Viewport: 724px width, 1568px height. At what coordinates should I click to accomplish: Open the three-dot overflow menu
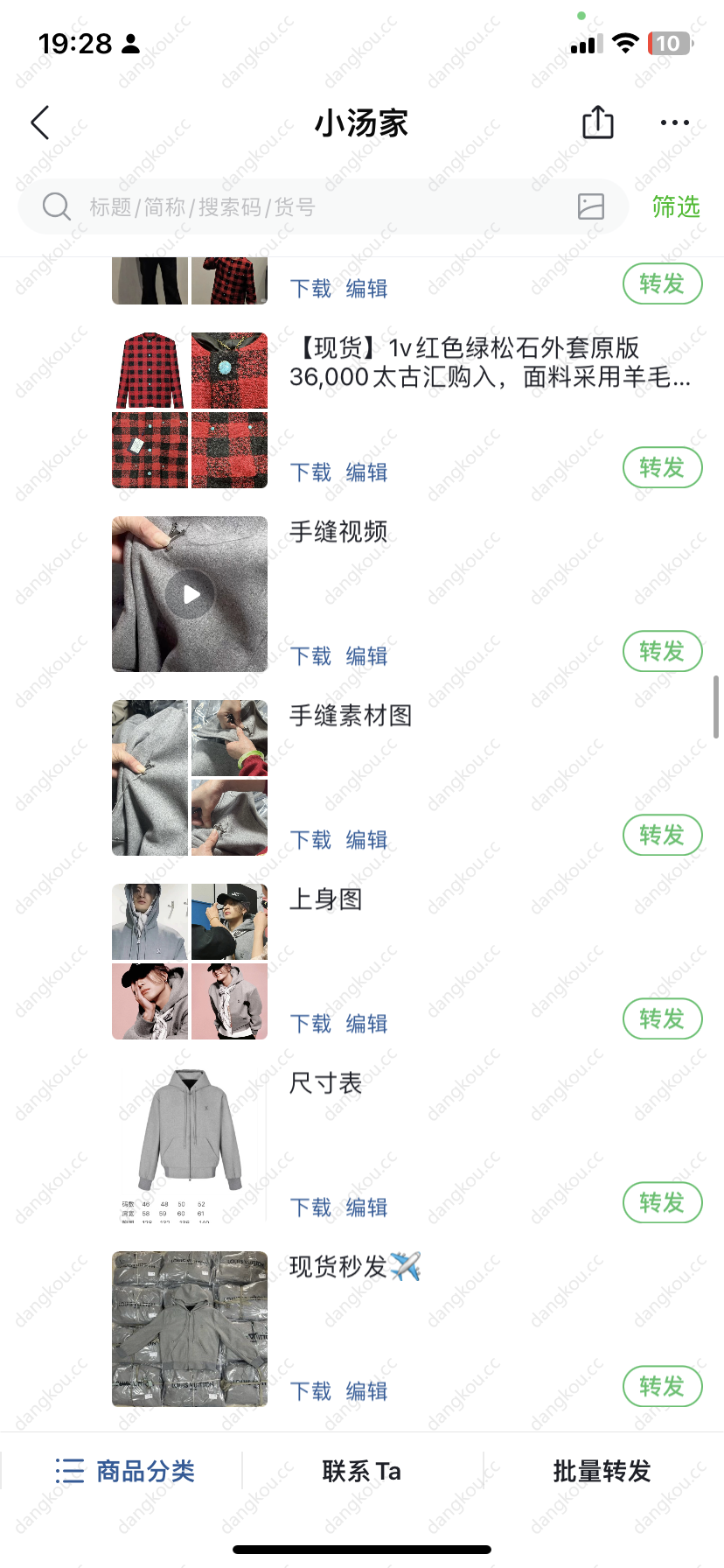(674, 123)
